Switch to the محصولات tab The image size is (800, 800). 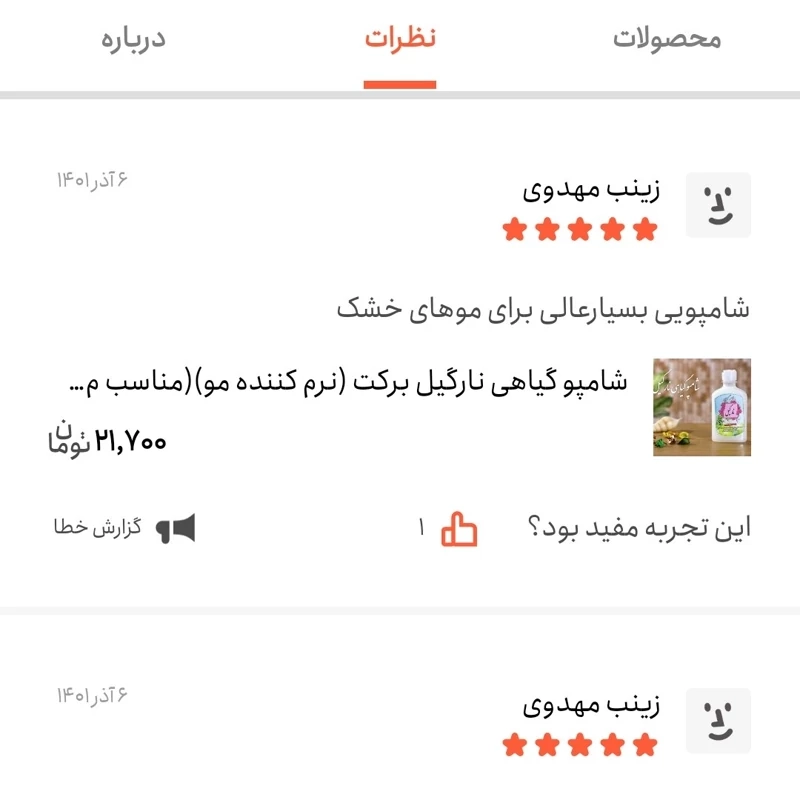666,40
